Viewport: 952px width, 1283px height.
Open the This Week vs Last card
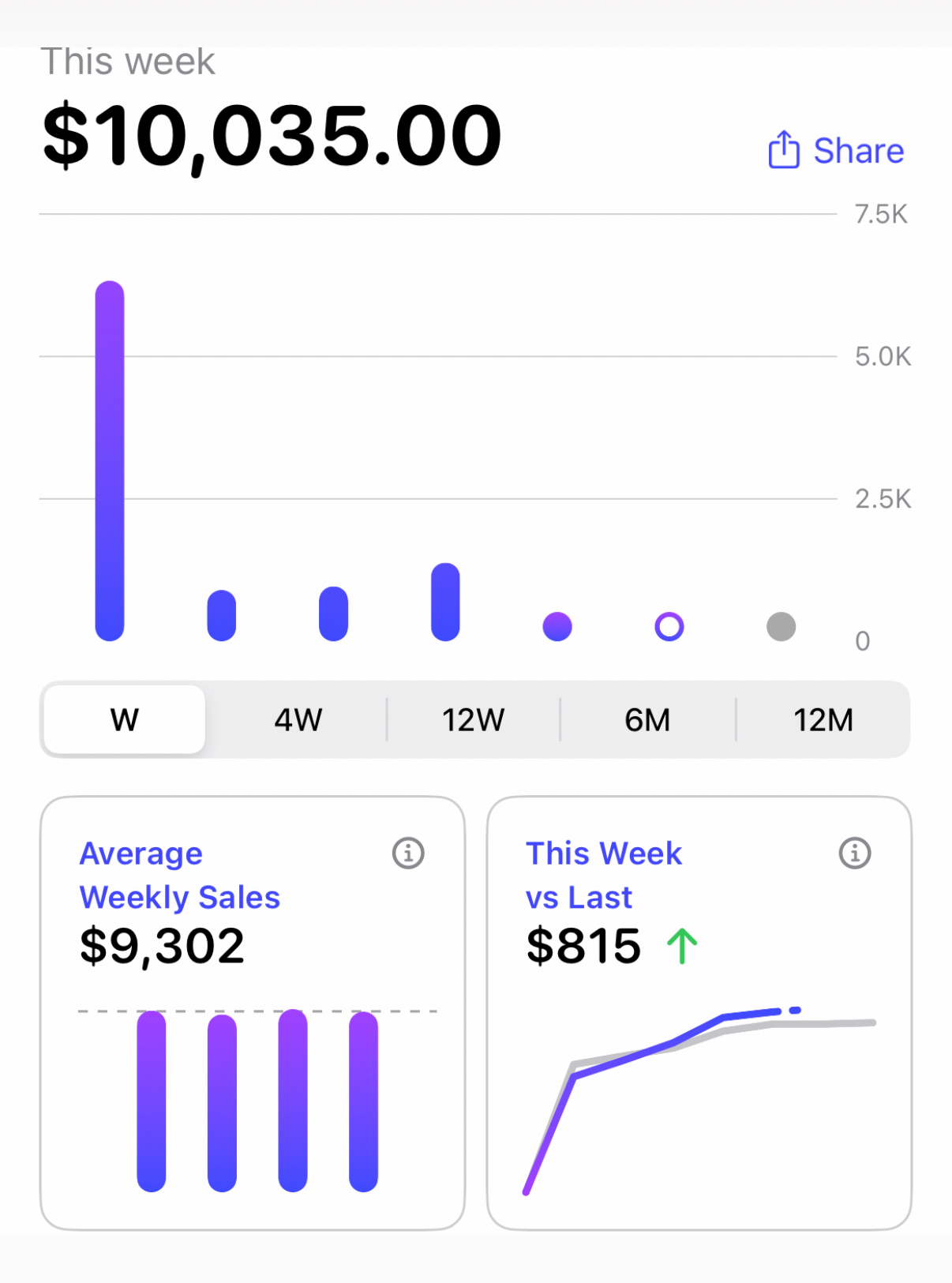tap(699, 1013)
